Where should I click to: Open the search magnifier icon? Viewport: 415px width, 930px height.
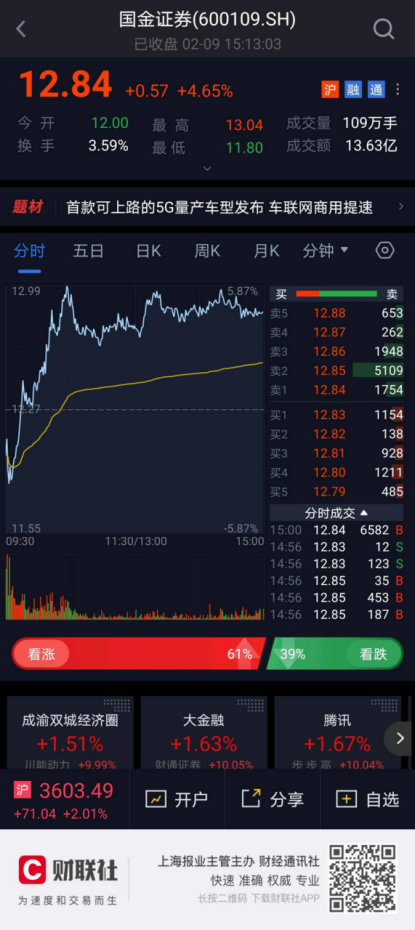point(384,28)
